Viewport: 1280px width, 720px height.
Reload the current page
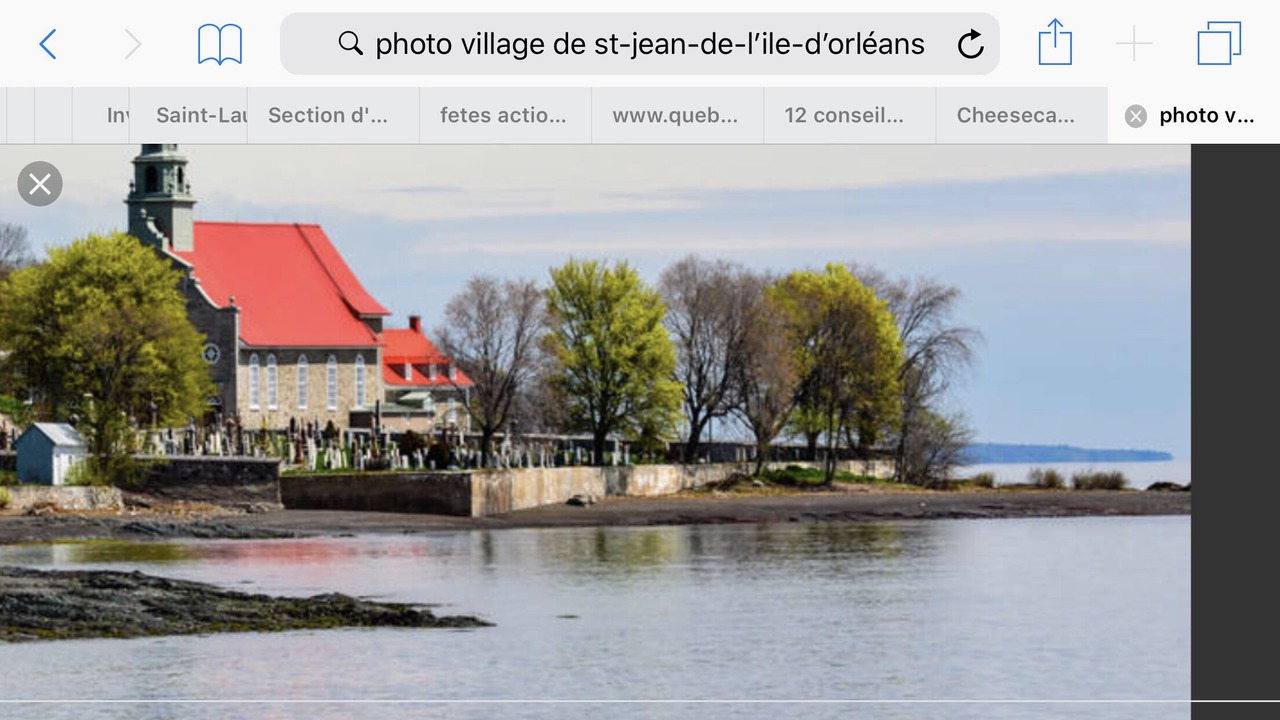pyautogui.click(x=970, y=44)
